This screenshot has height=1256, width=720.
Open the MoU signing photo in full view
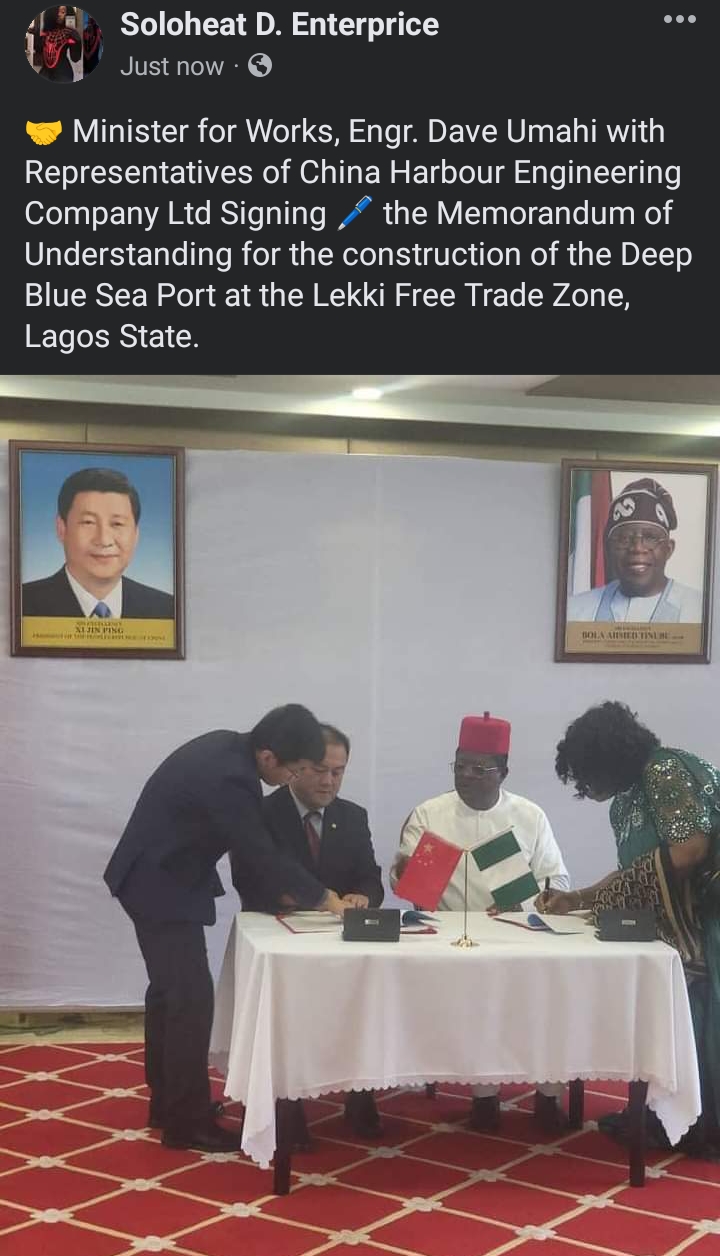coord(360,815)
